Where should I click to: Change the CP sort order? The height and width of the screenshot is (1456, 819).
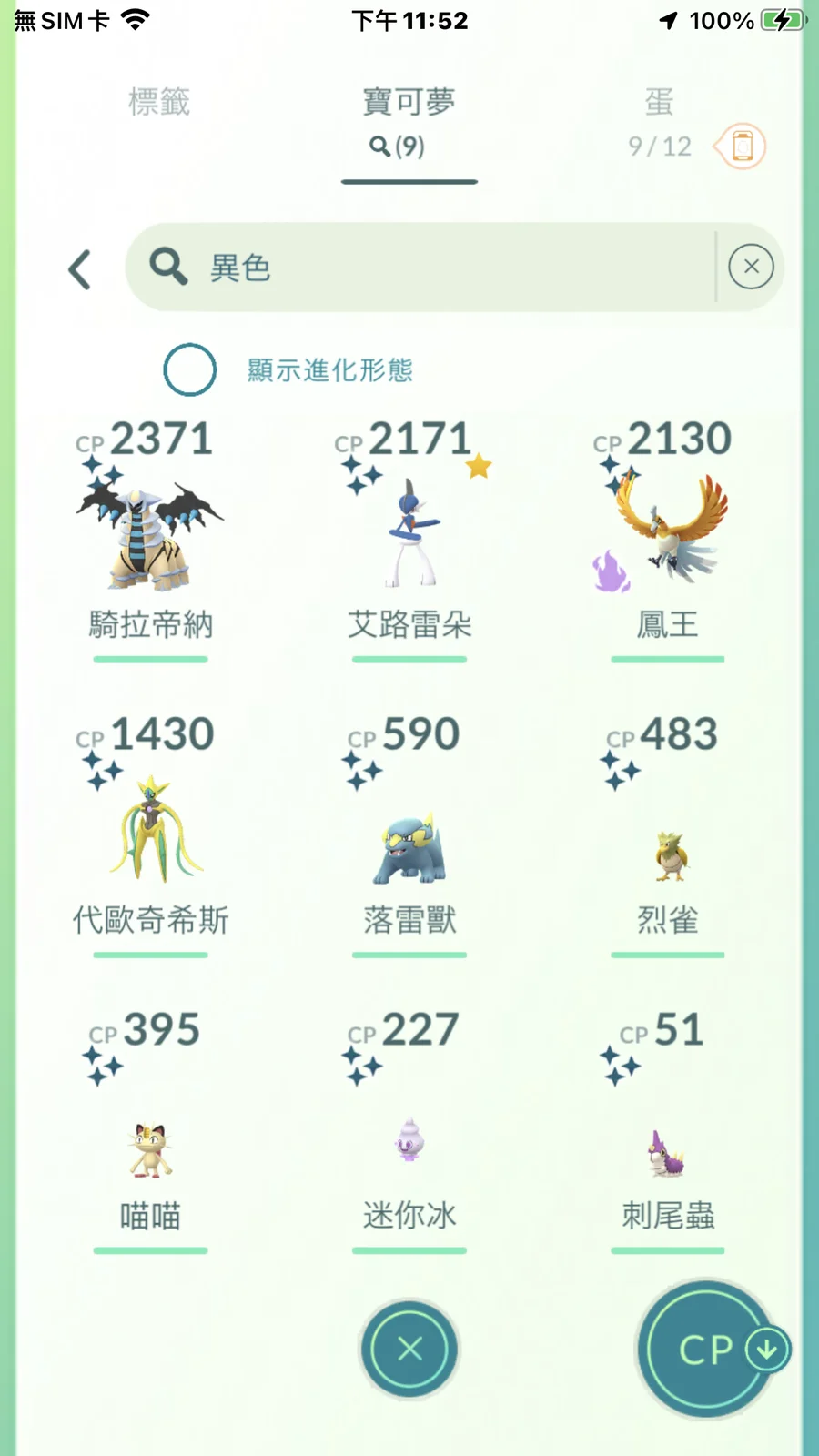(x=708, y=1349)
